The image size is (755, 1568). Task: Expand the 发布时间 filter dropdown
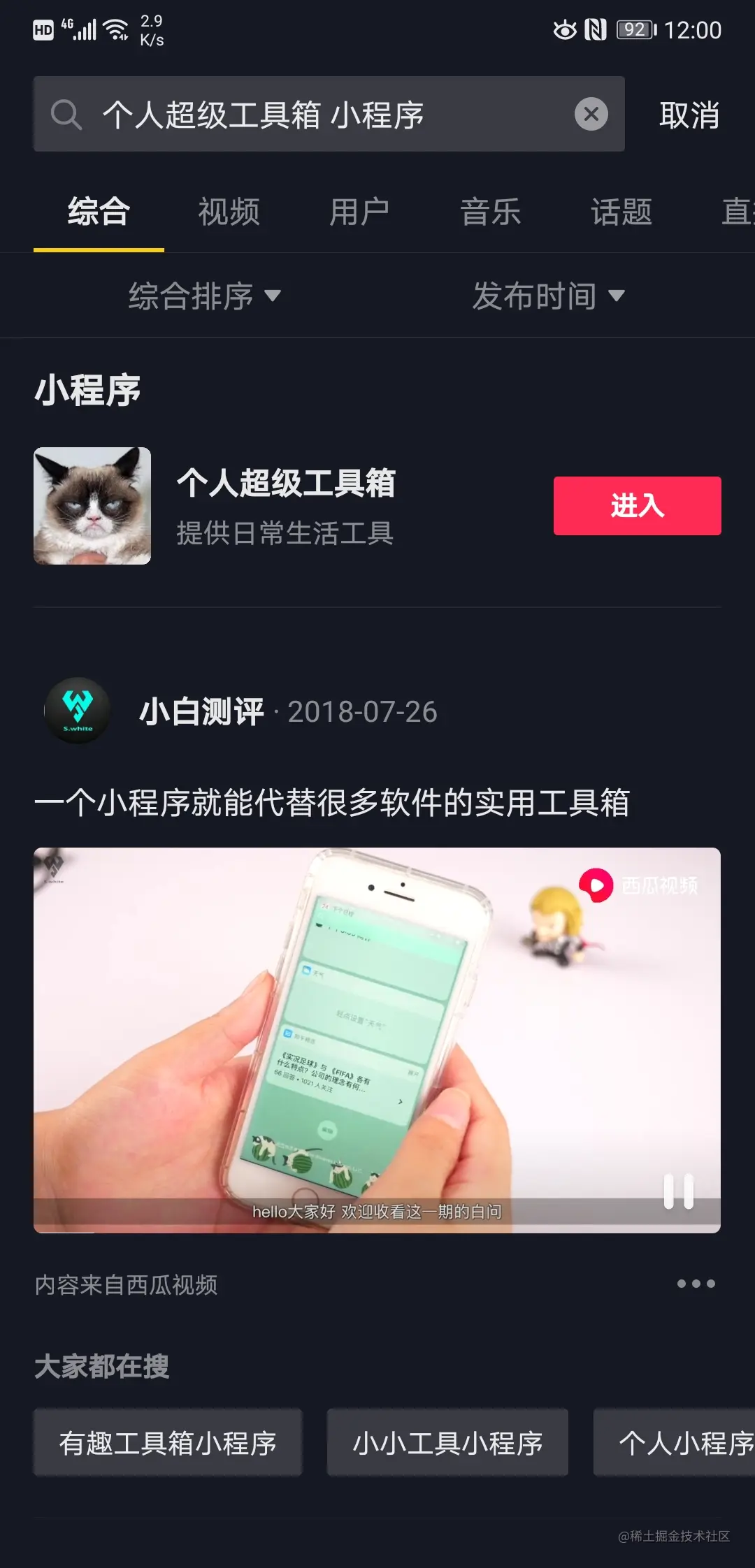548,296
